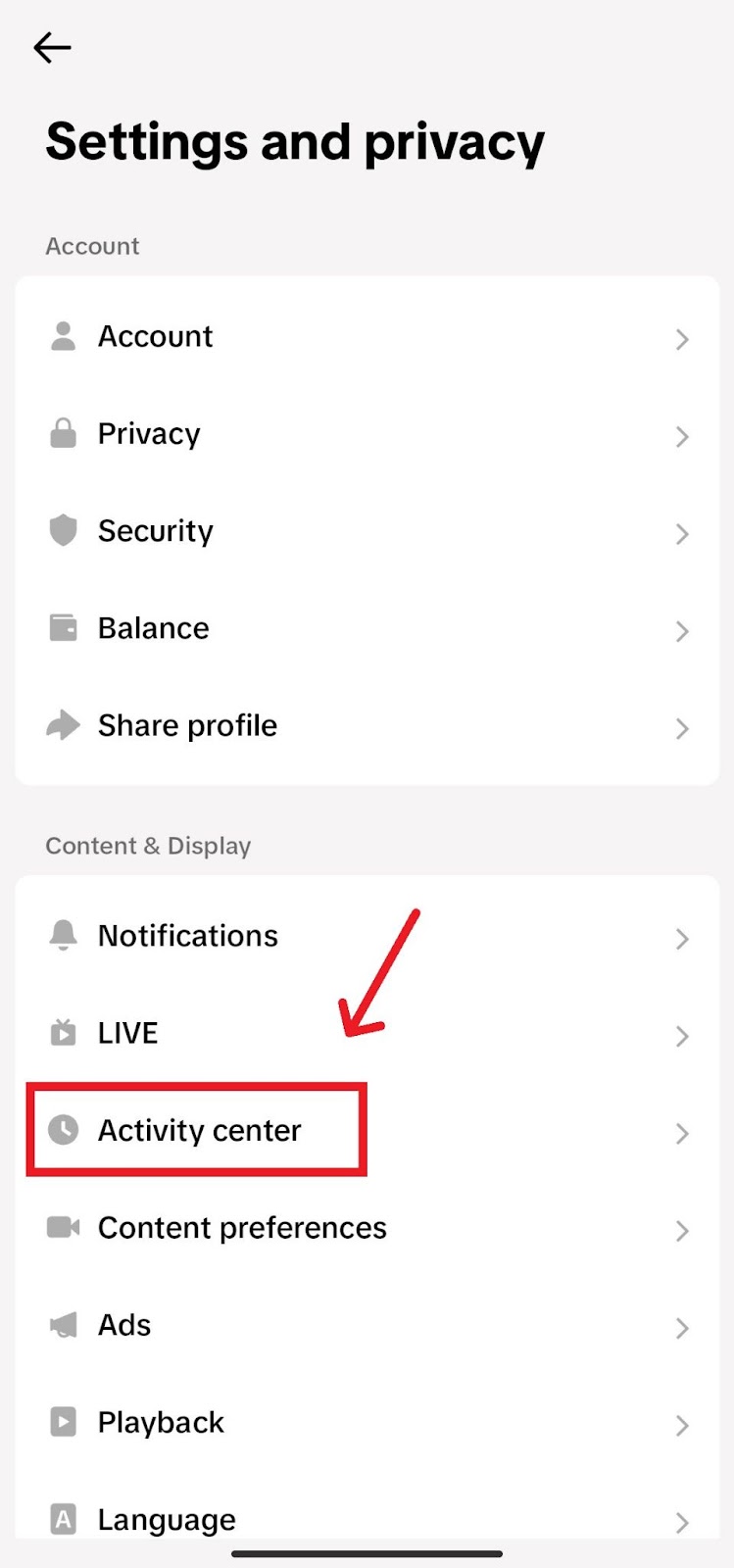Viewport: 734px width, 1568px height.
Task: Open Content preferences
Action: pos(367,1228)
